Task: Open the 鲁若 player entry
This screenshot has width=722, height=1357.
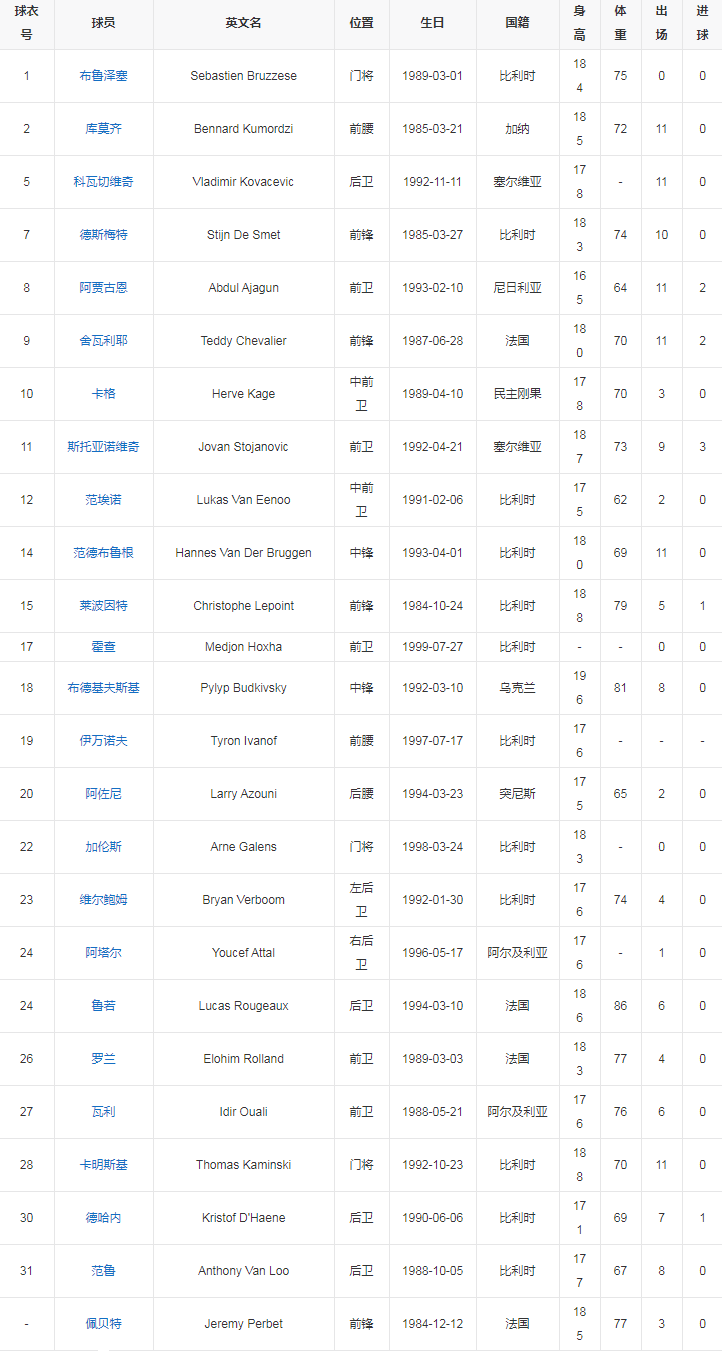Action: [x=103, y=1006]
